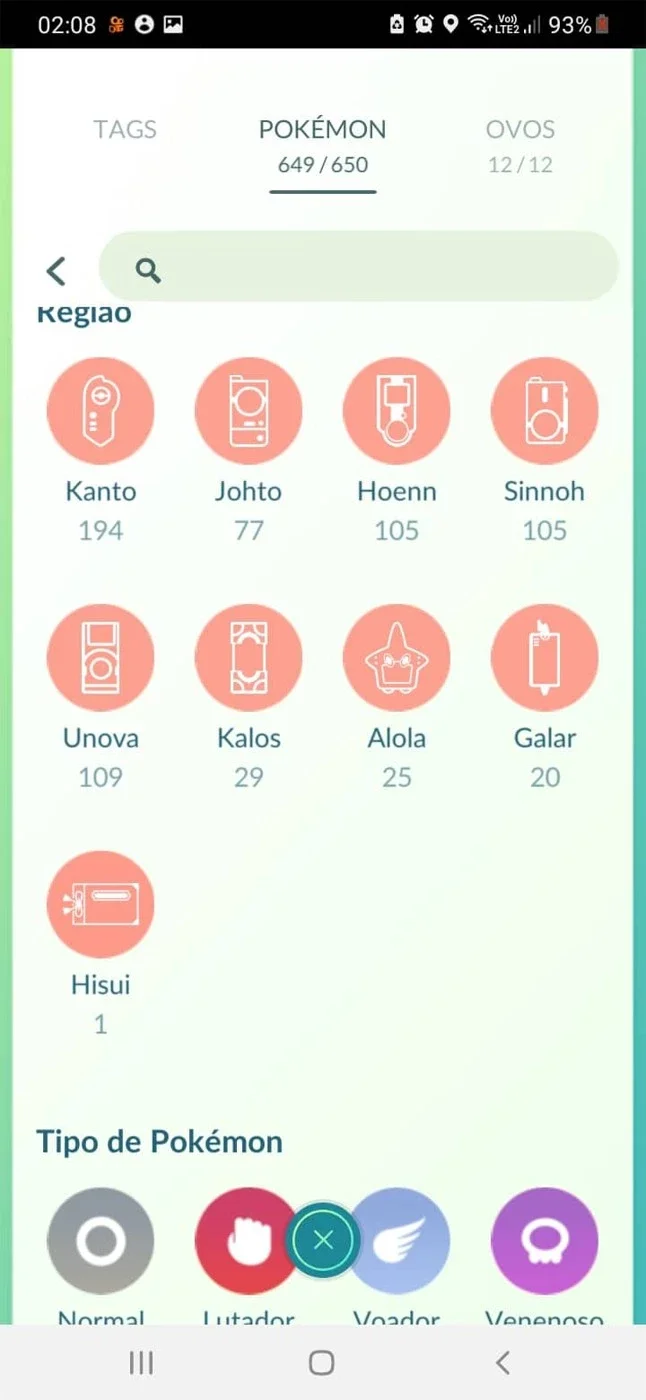Switch to the OVOS tab
Image resolution: width=646 pixels, height=1400 pixels.
pos(520,146)
